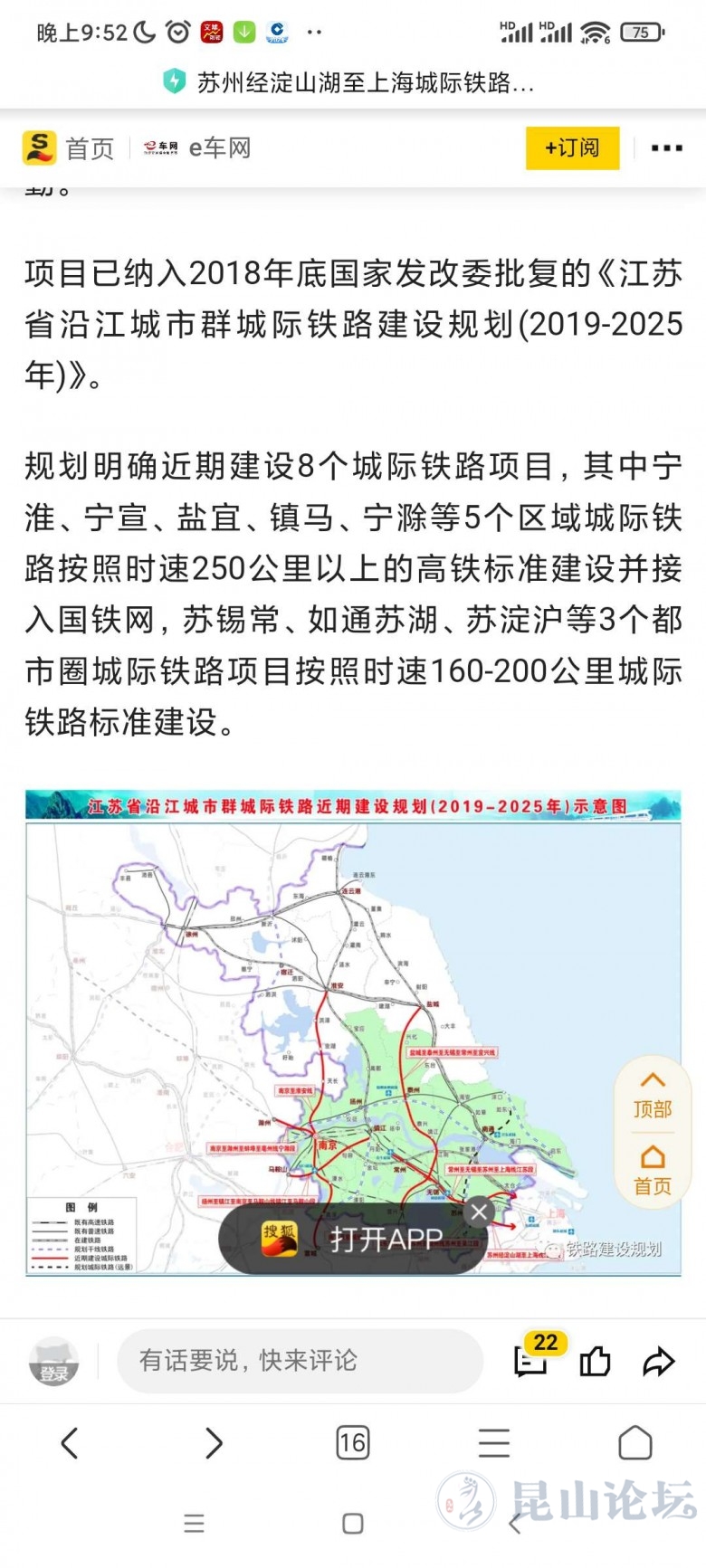Viewport: 706px width, 1568px height.
Task: Open the browser menu
Action: point(493,1442)
